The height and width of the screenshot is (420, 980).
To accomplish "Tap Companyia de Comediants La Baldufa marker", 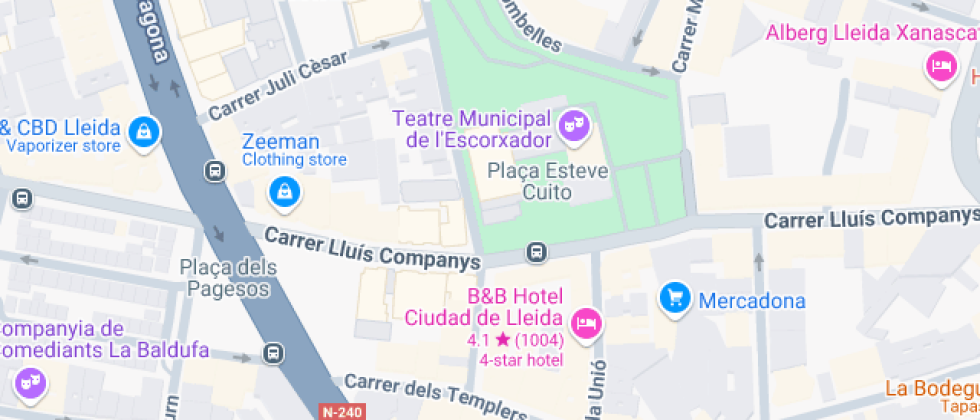I will point(27,380).
